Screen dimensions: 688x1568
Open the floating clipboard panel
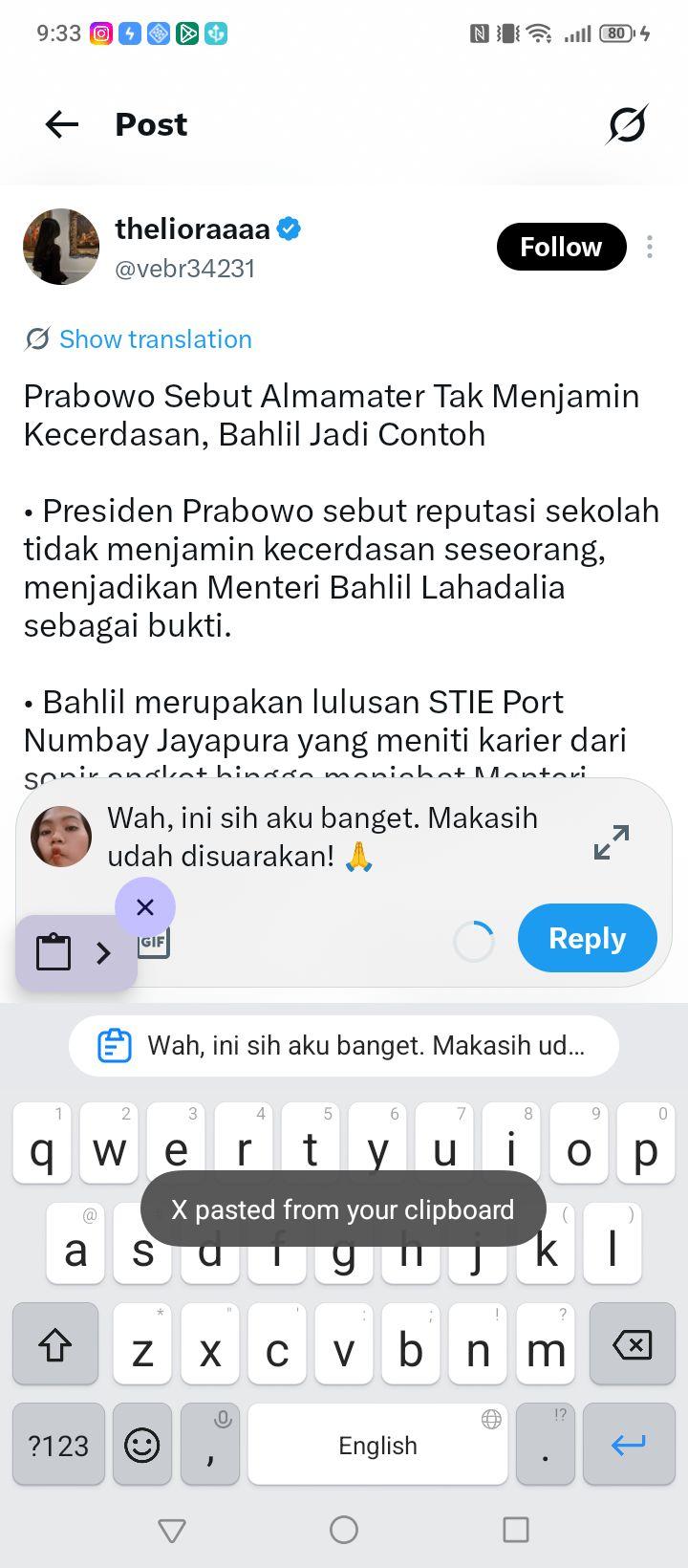point(76,952)
